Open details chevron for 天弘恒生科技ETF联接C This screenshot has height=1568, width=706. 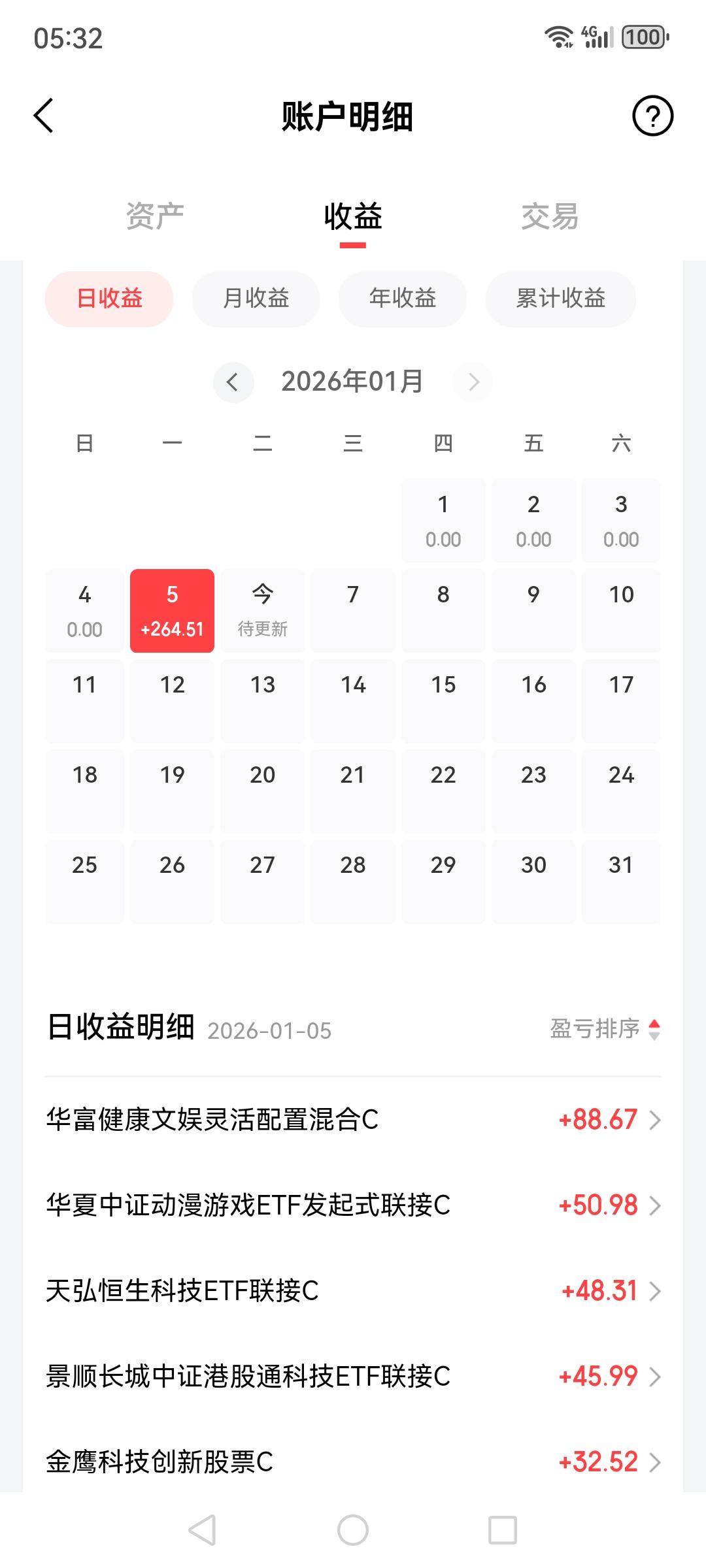656,1290
